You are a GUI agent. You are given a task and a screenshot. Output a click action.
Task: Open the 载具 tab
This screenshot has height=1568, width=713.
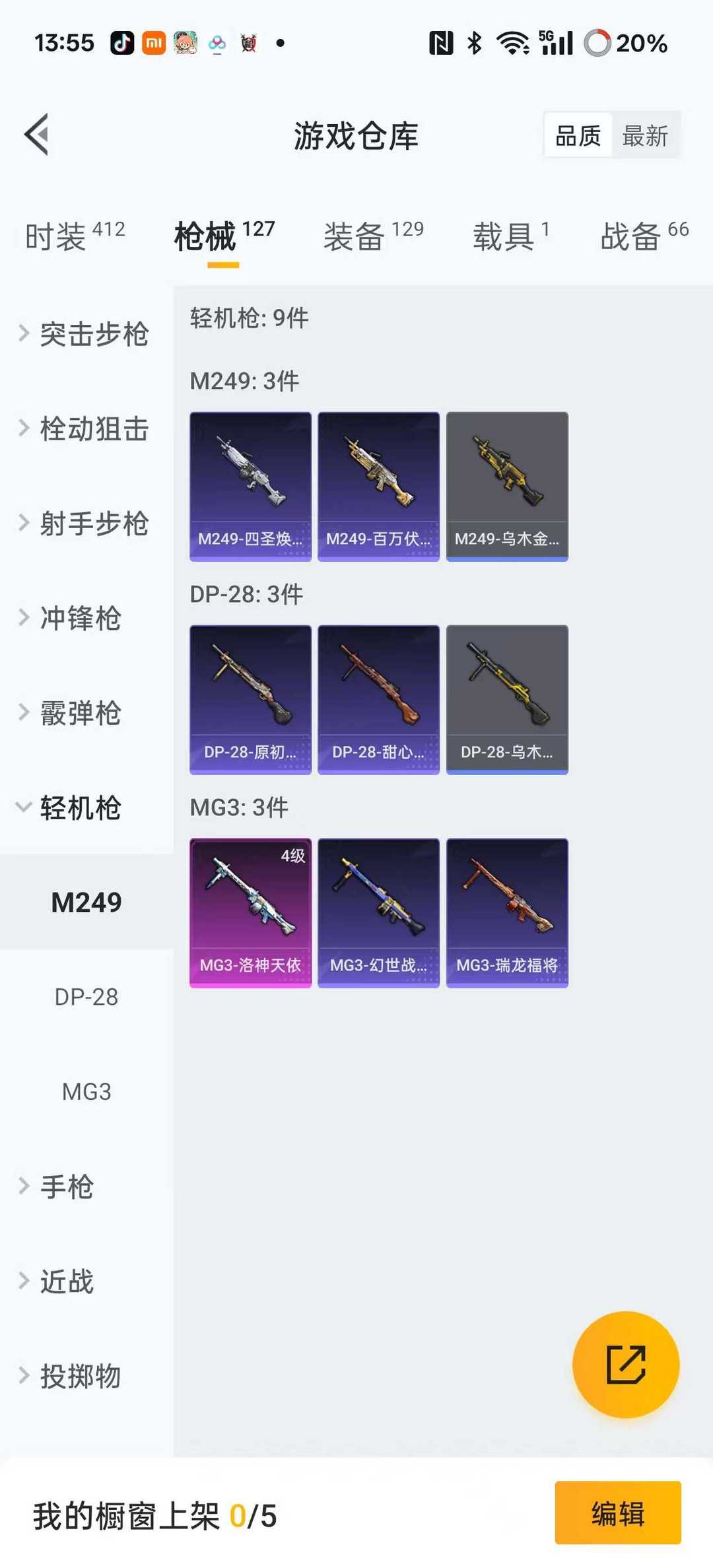tap(510, 236)
